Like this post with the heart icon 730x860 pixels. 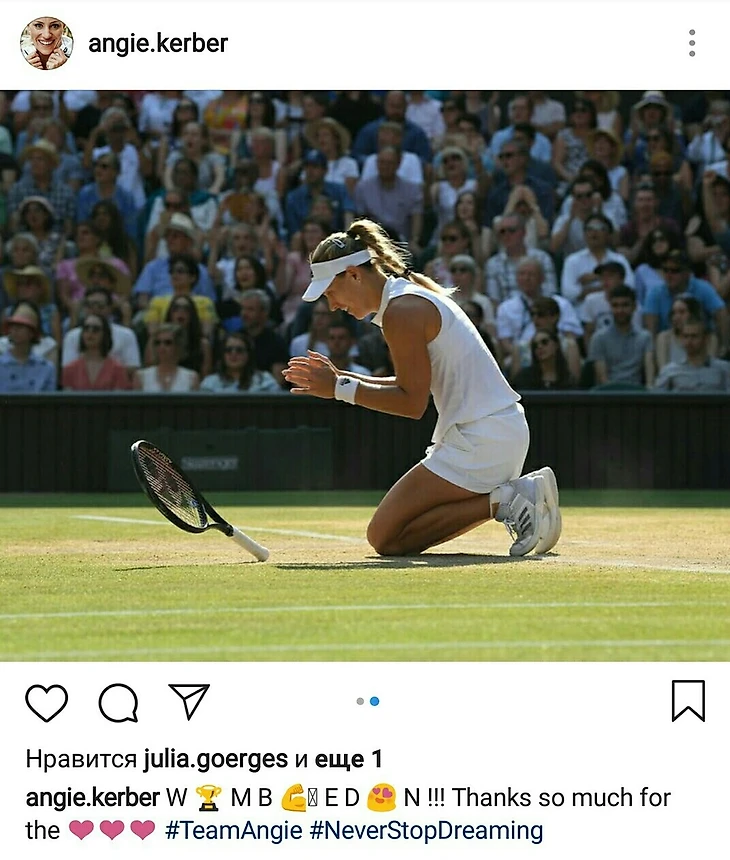click(46, 703)
